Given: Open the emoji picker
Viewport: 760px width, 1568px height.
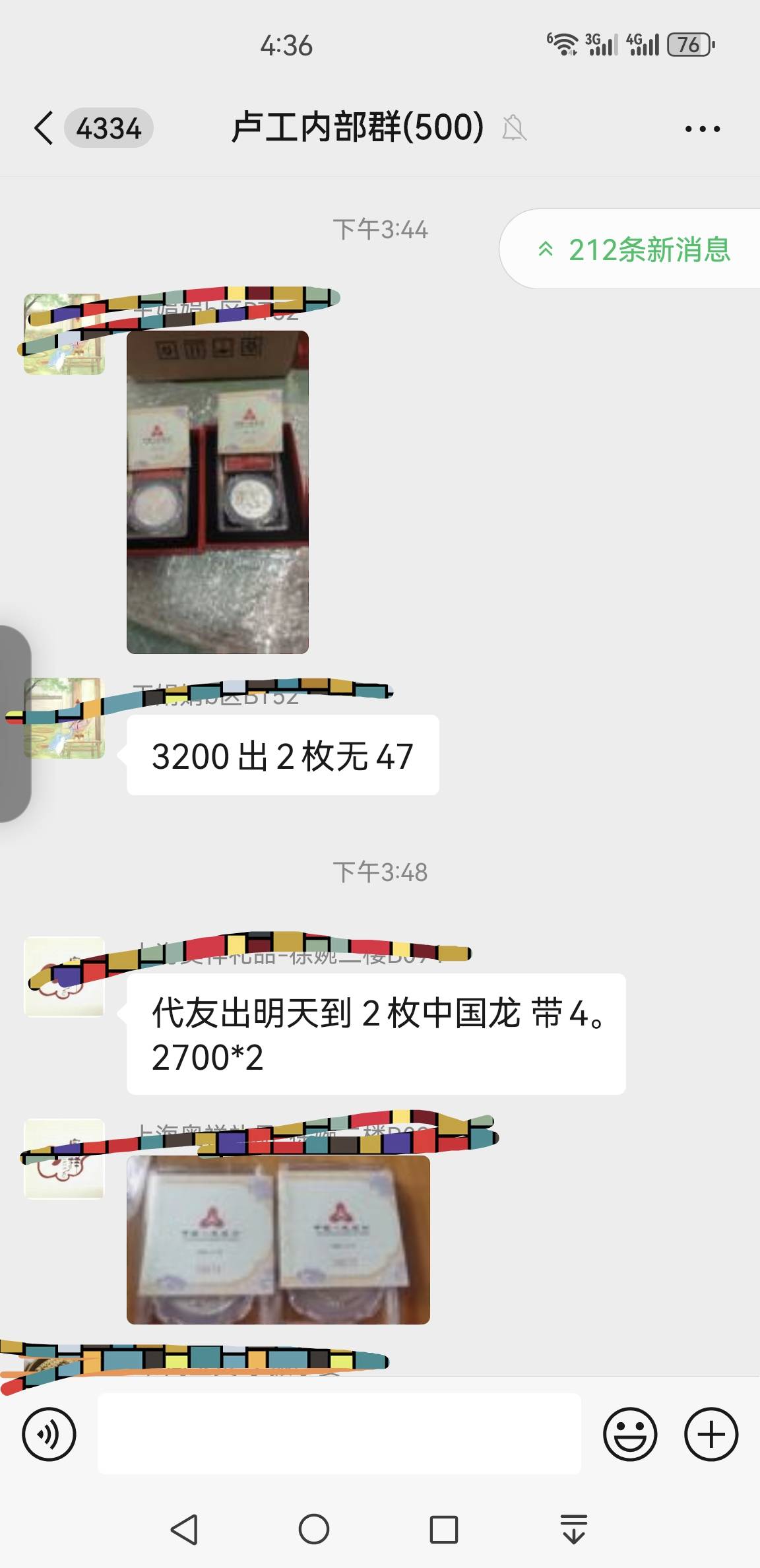Looking at the screenshot, I should click(x=630, y=1433).
